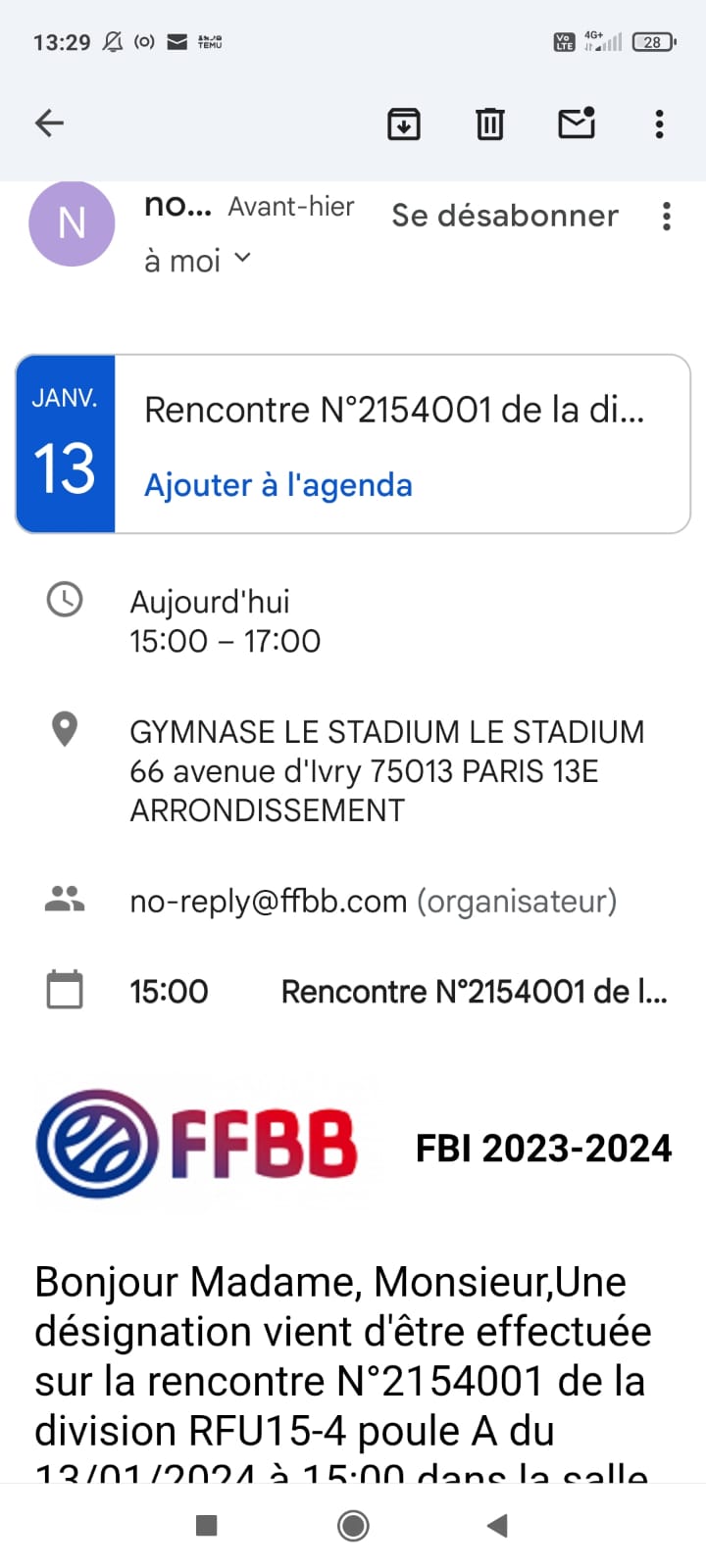Tap Ajouter à l'agenda
This screenshot has height=1568, width=706.
coord(278,485)
